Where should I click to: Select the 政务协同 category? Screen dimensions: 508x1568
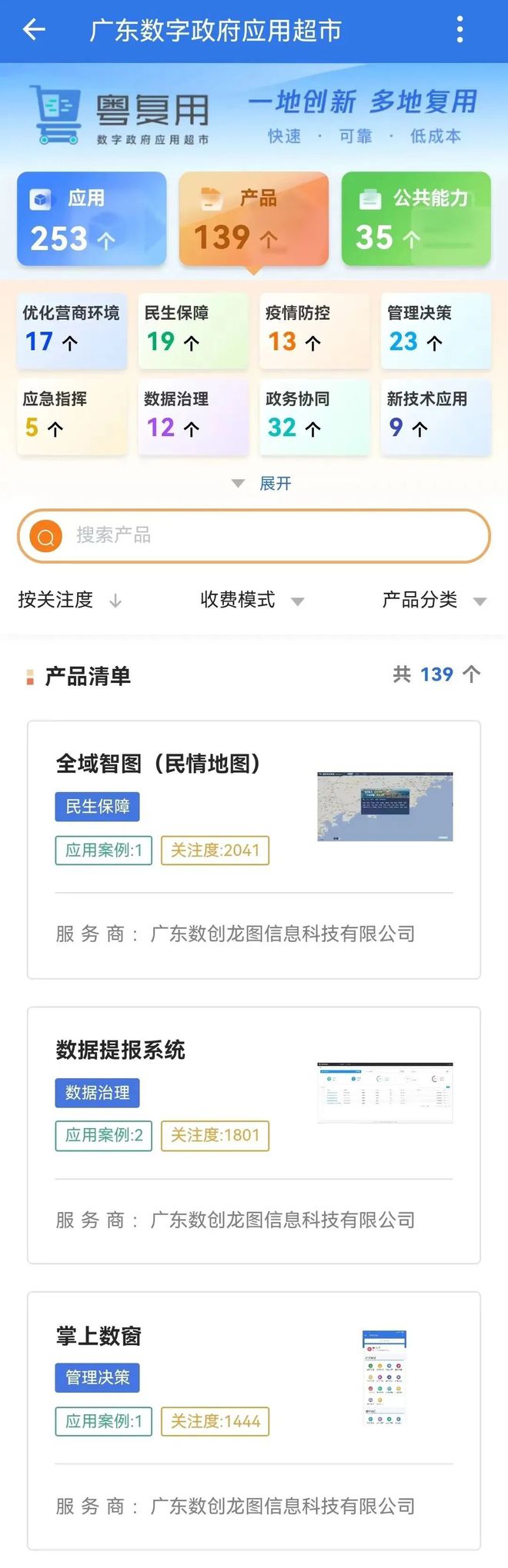tap(314, 415)
